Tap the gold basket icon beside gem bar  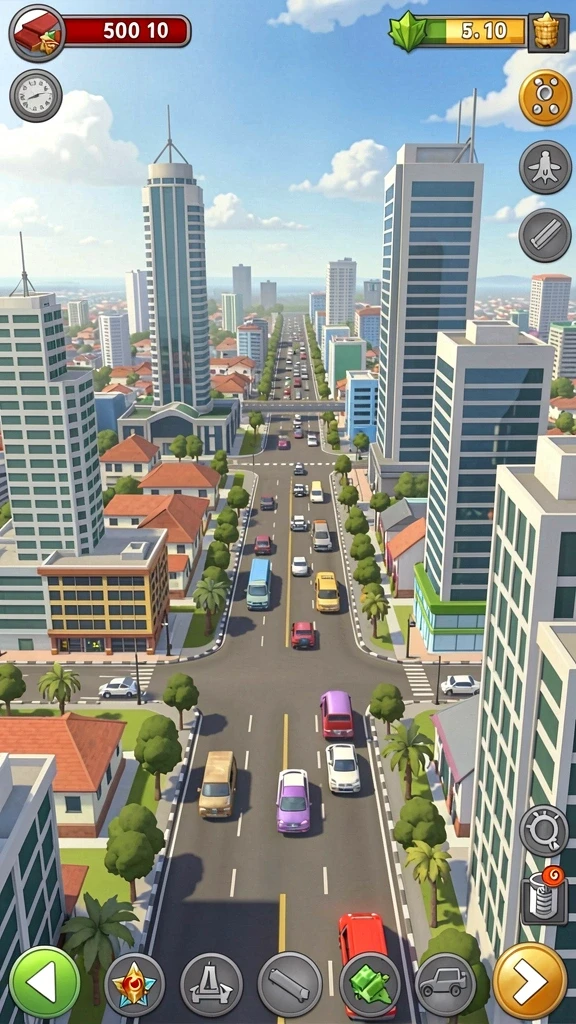(547, 32)
